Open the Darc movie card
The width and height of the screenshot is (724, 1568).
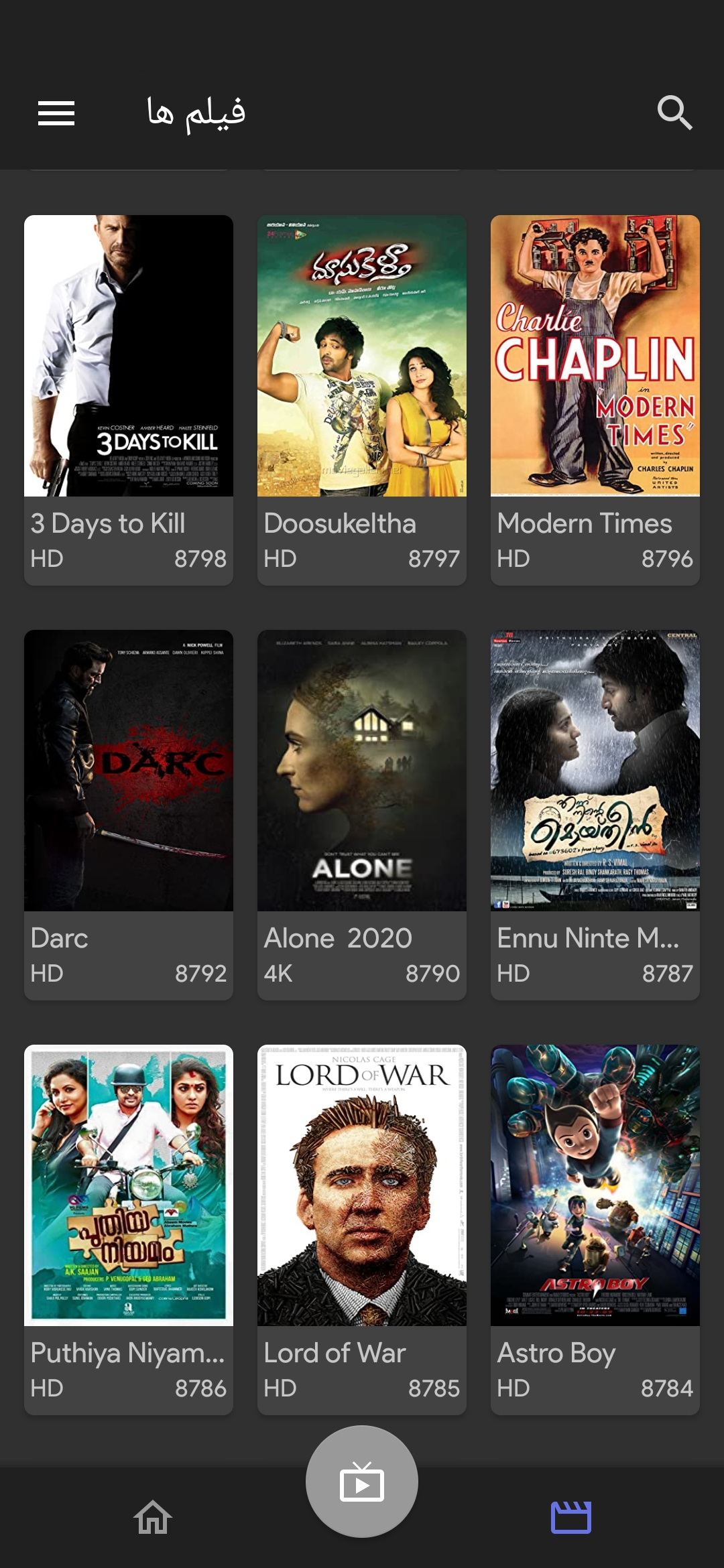coord(129,814)
